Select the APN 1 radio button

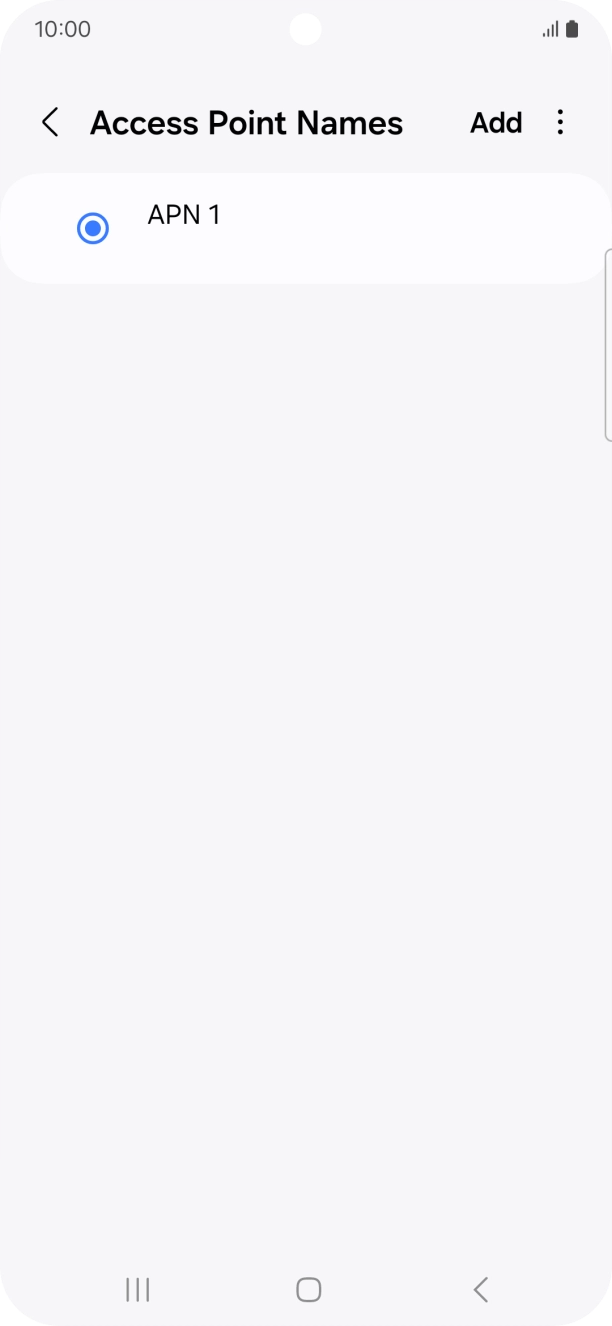(93, 228)
